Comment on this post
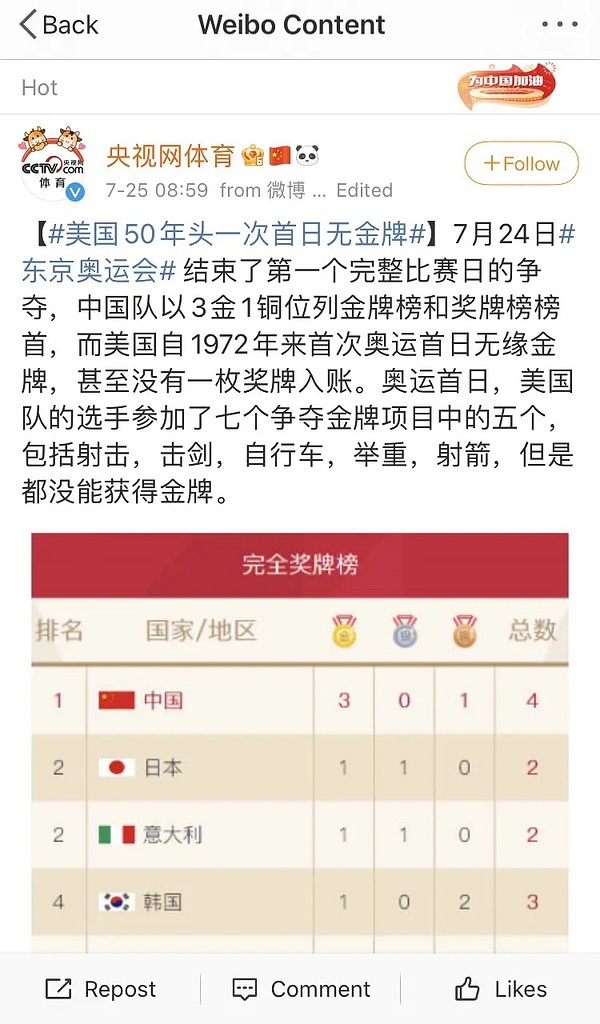This screenshot has height=1024, width=600. click(300, 990)
